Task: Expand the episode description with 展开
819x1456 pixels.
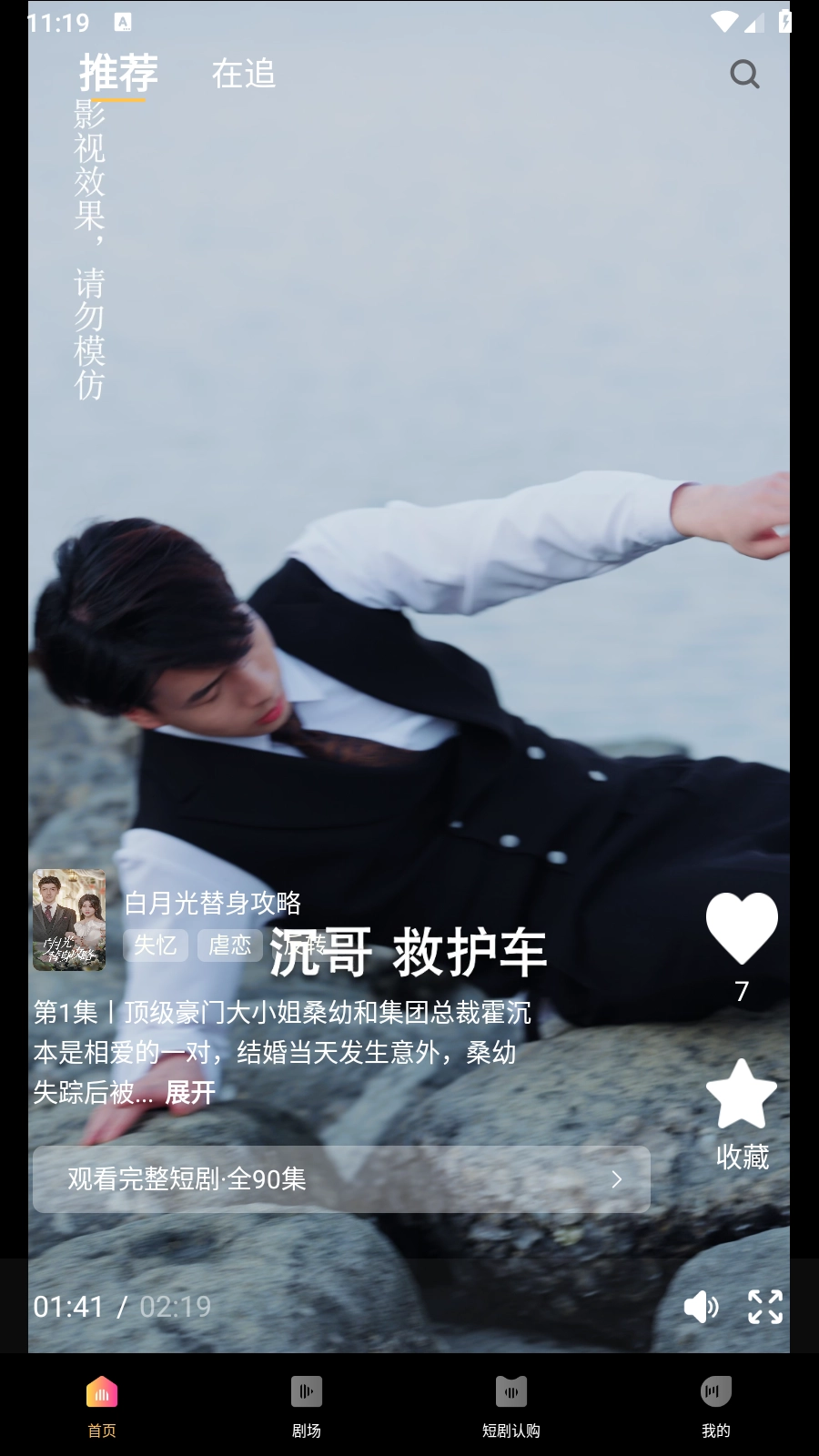Action: tap(189, 1094)
